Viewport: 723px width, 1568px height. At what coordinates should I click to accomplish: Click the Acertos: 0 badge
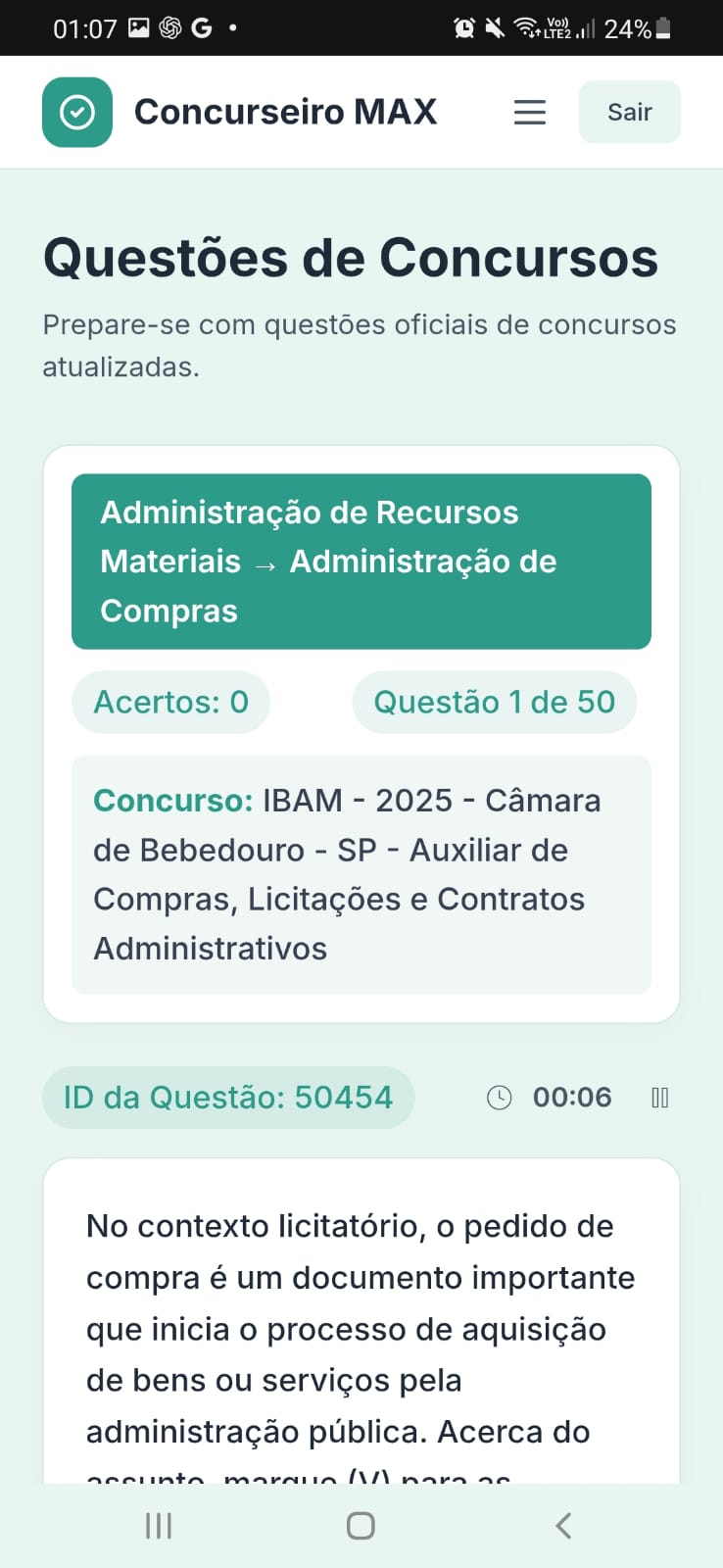pos(170,702)
